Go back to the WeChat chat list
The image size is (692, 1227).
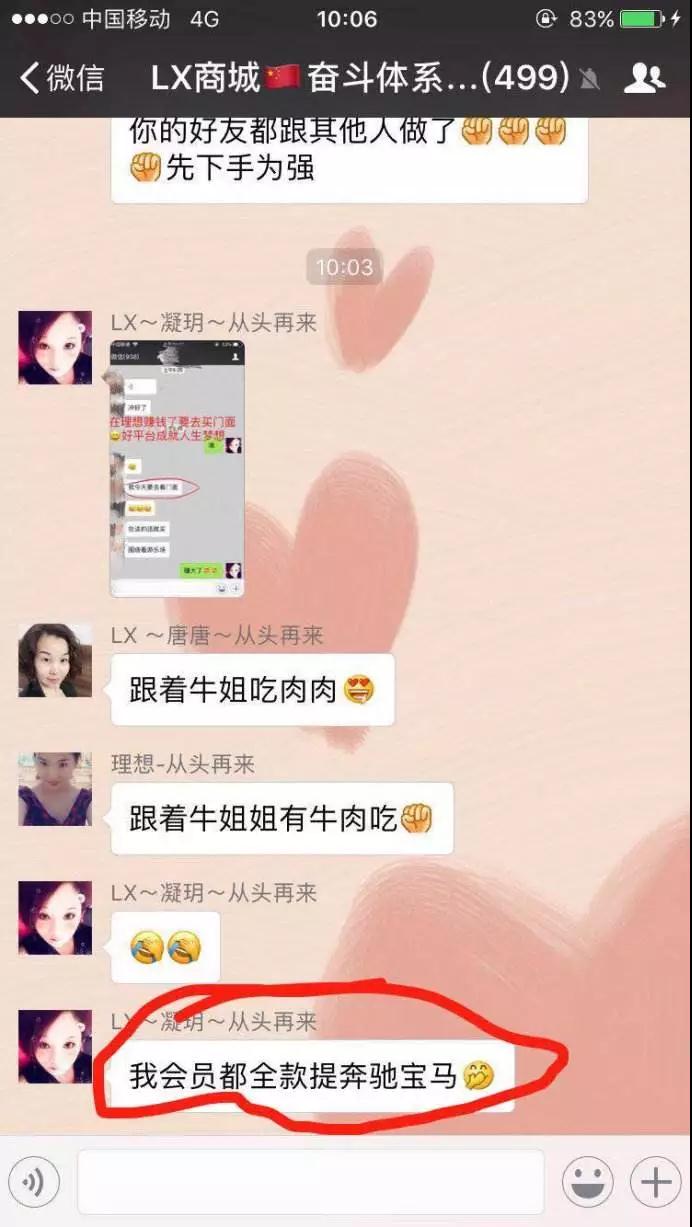click(x=60, y=78)
